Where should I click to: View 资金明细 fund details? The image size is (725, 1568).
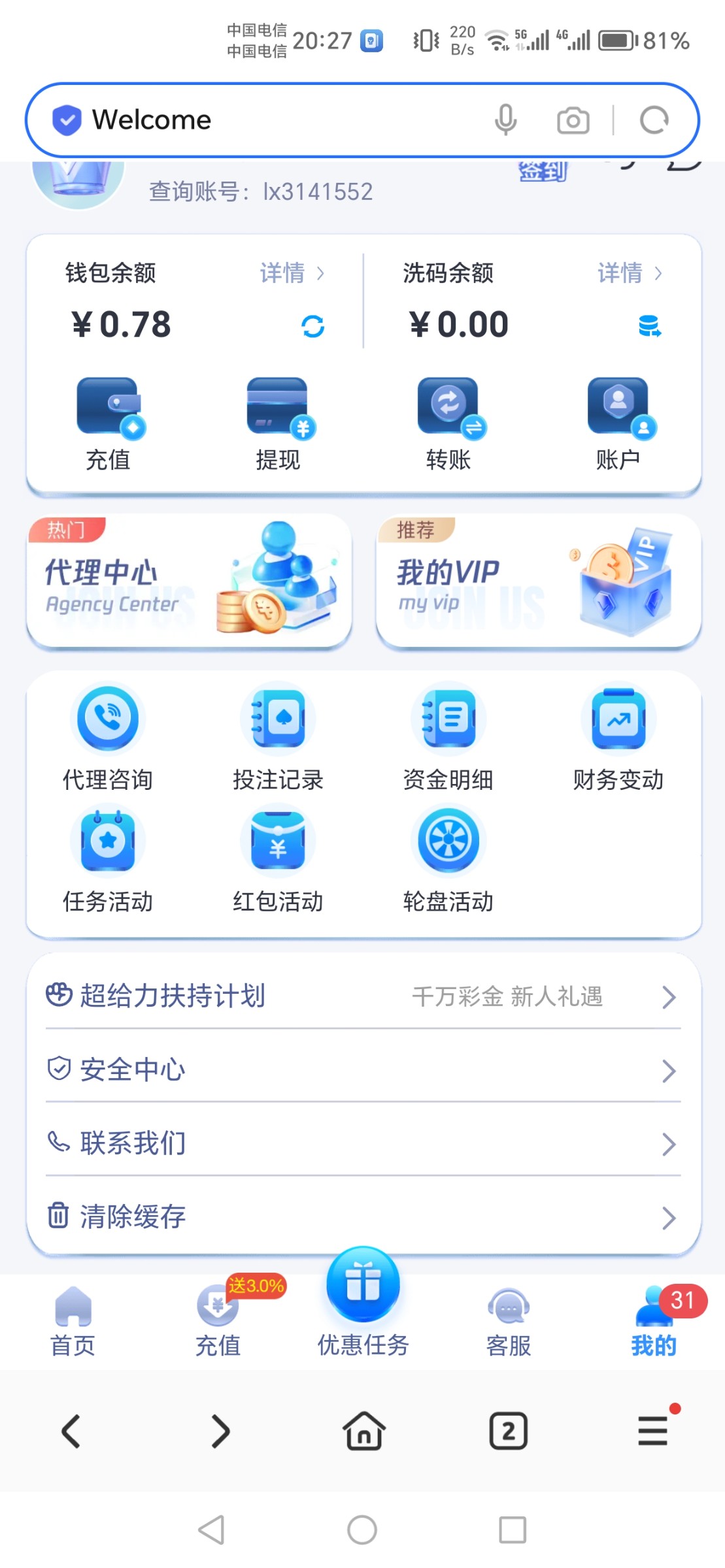(x=448, y=732)
